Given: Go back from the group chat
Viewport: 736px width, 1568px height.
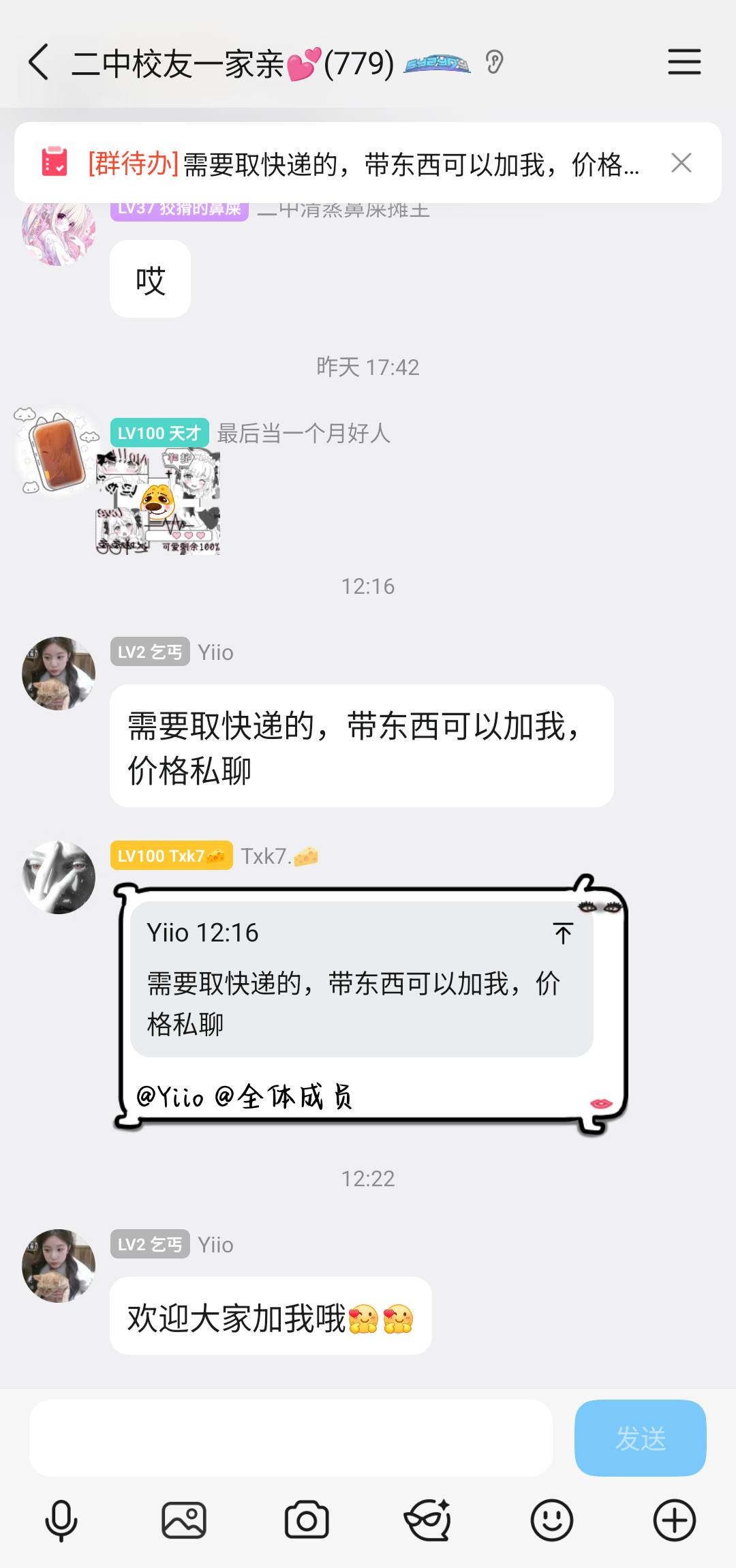Looking at the screenshot, I should [40, 63].
